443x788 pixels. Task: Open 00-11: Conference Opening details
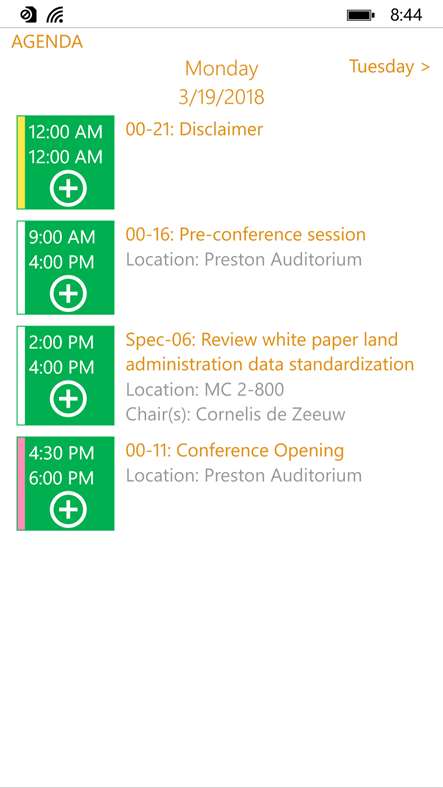click(235, 451)
